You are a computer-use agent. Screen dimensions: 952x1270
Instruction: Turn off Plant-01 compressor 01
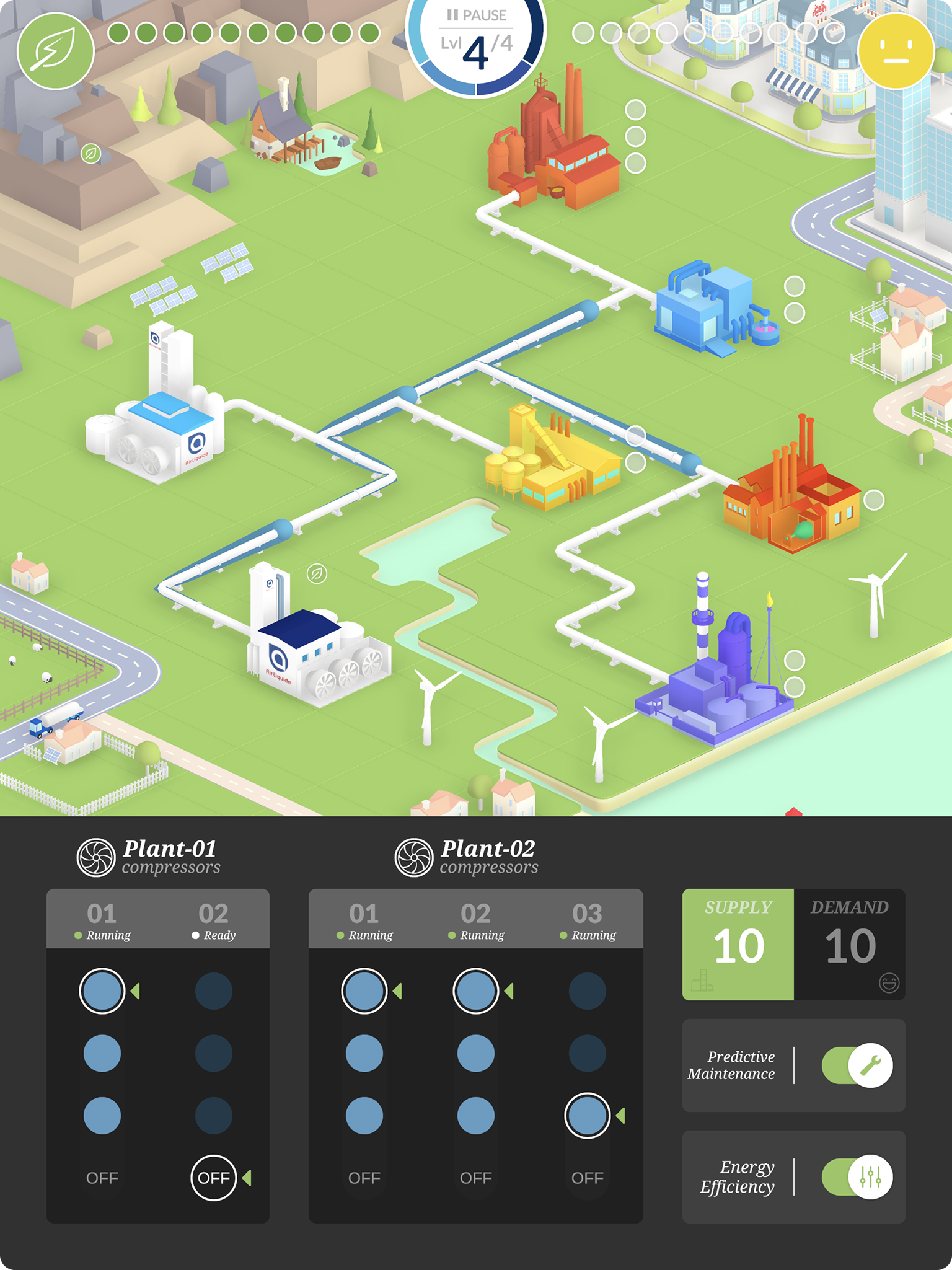pyautogui.click(x=102, y=1178)
